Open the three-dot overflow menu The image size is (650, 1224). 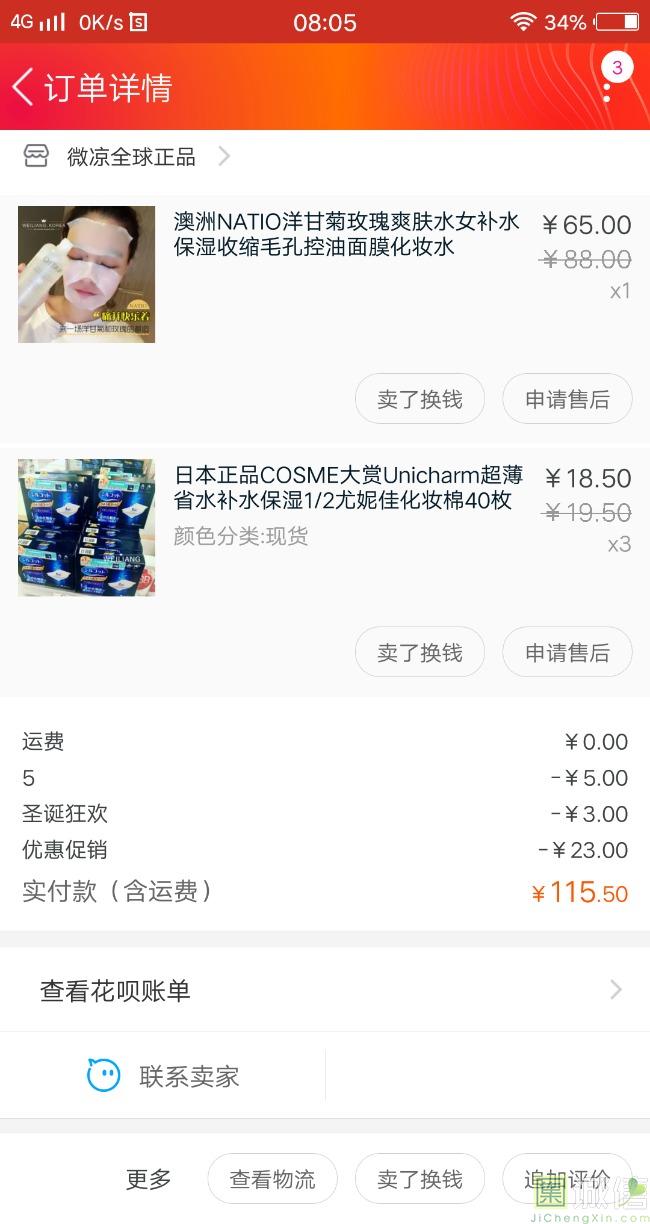point(606,88)
